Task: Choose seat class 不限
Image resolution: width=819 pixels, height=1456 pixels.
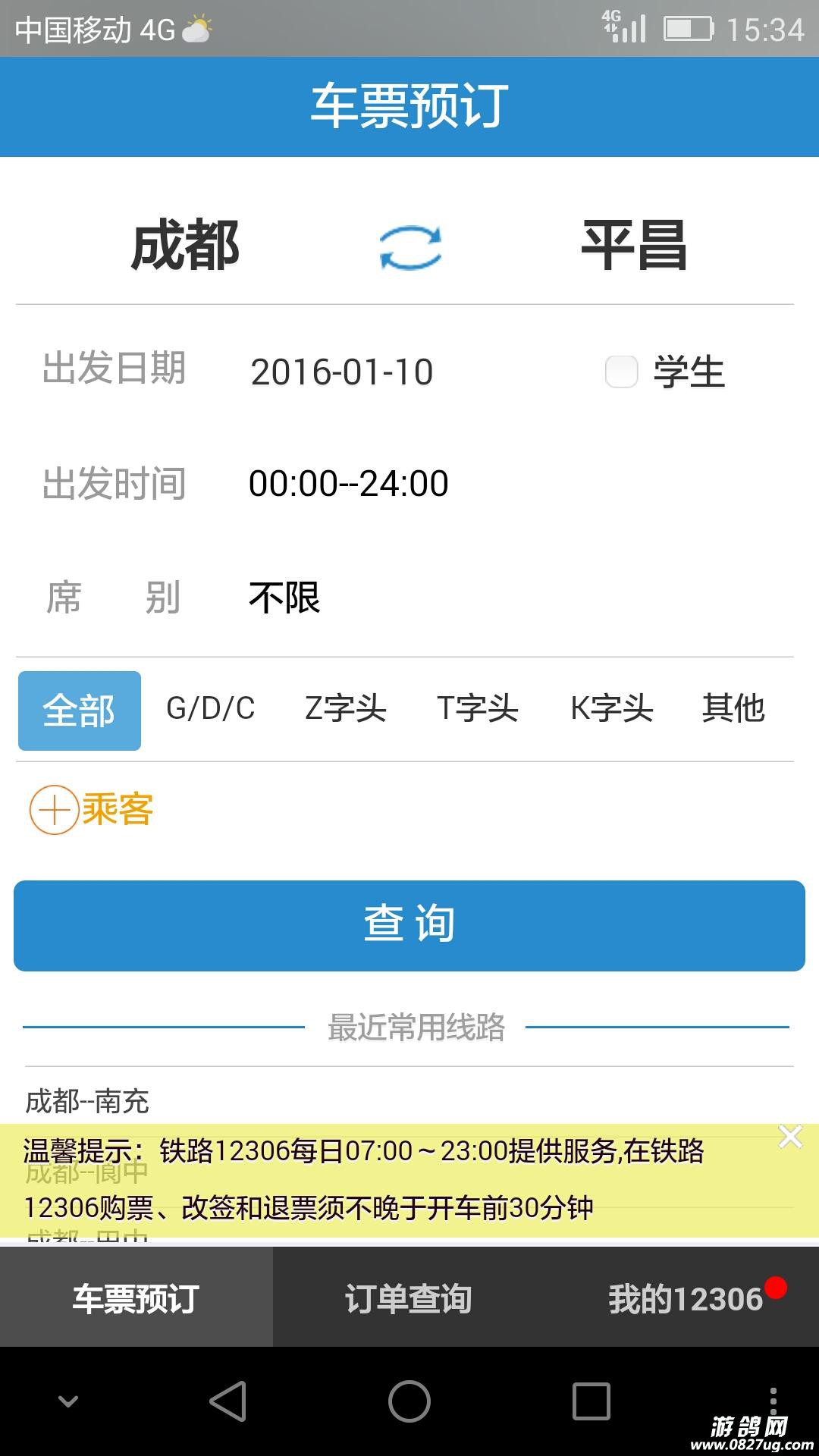Action: 284,598
